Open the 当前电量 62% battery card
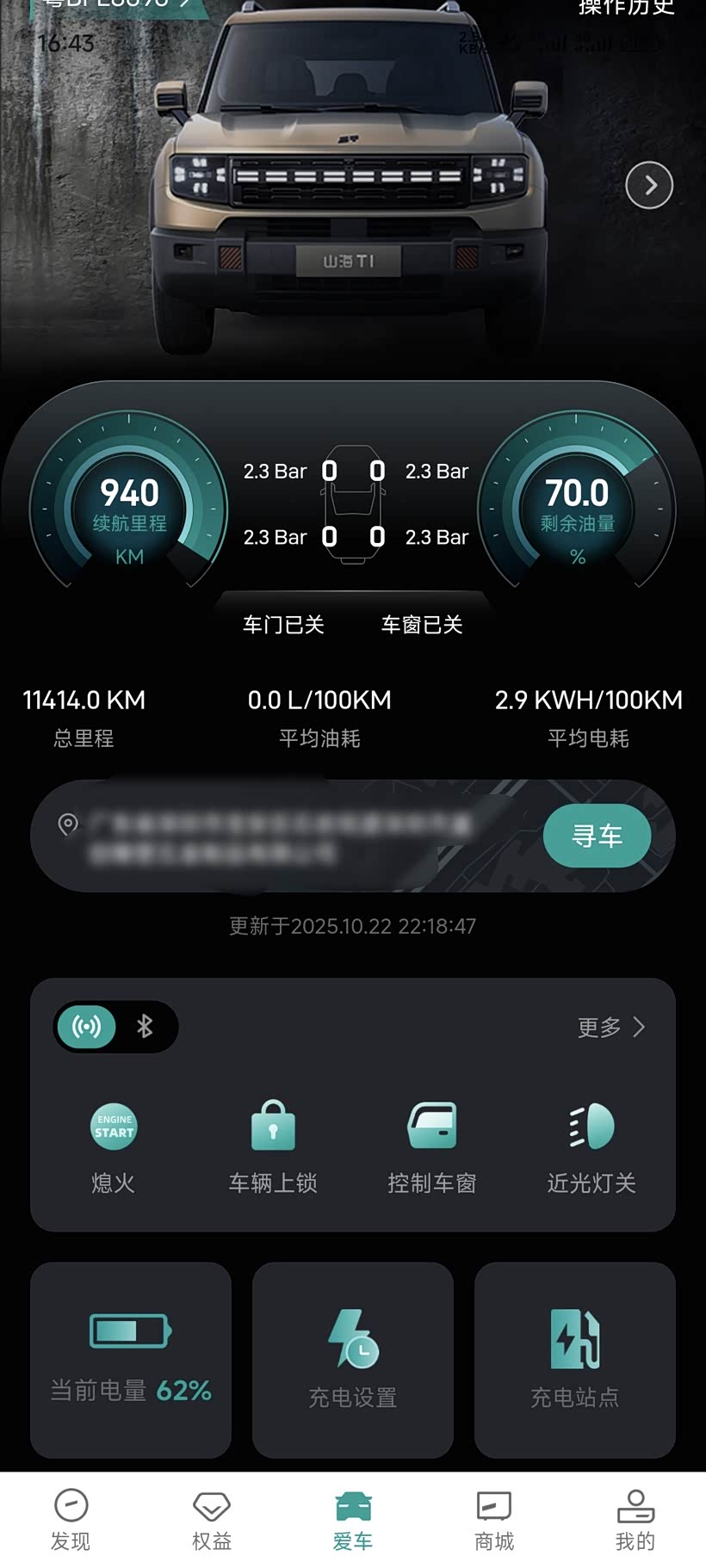The width and height of the screenshot is (706, 1568). pyautogui.click(x=131, y=1360)
